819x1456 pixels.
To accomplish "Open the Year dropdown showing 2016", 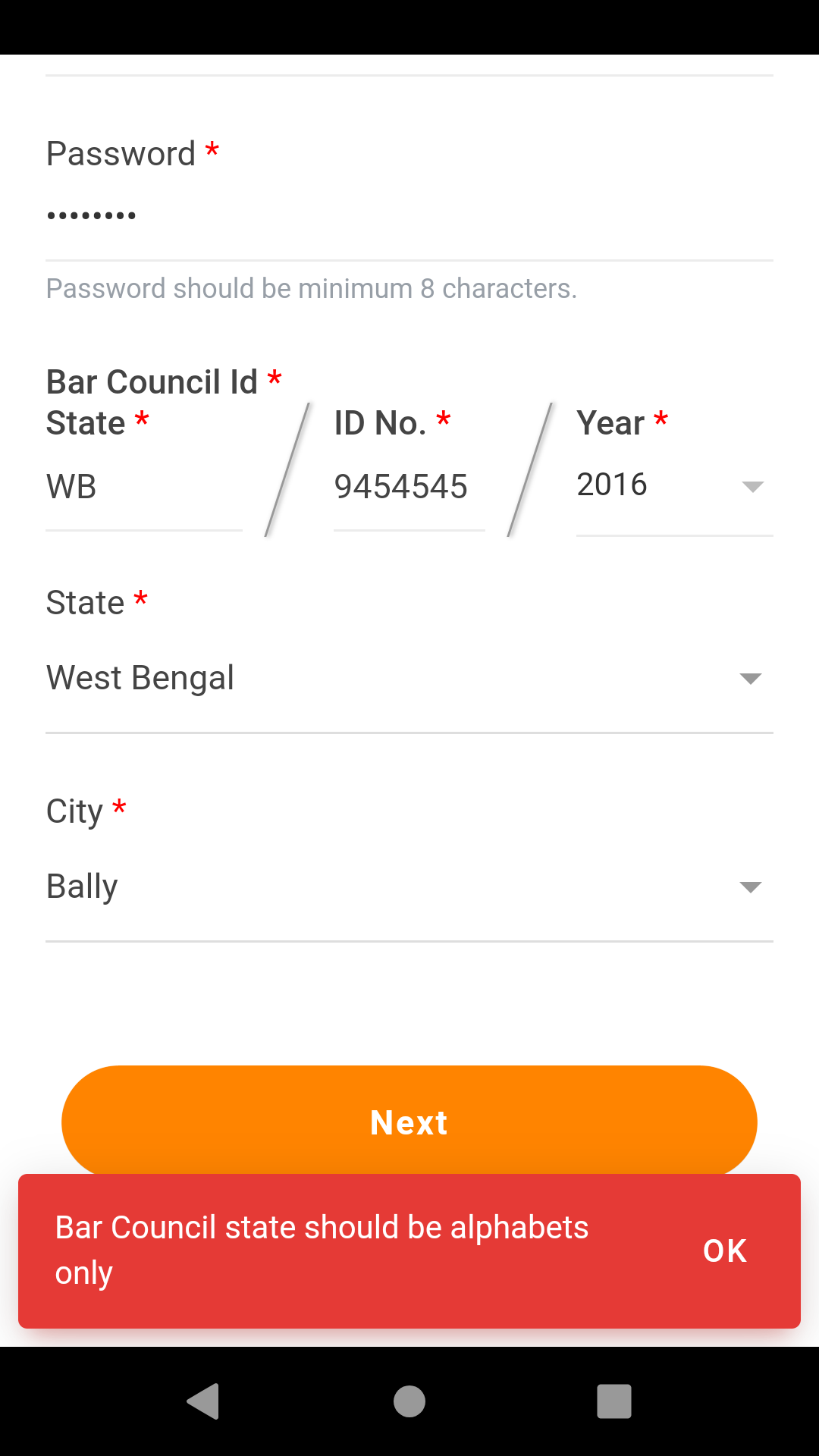I will point(673,485).
